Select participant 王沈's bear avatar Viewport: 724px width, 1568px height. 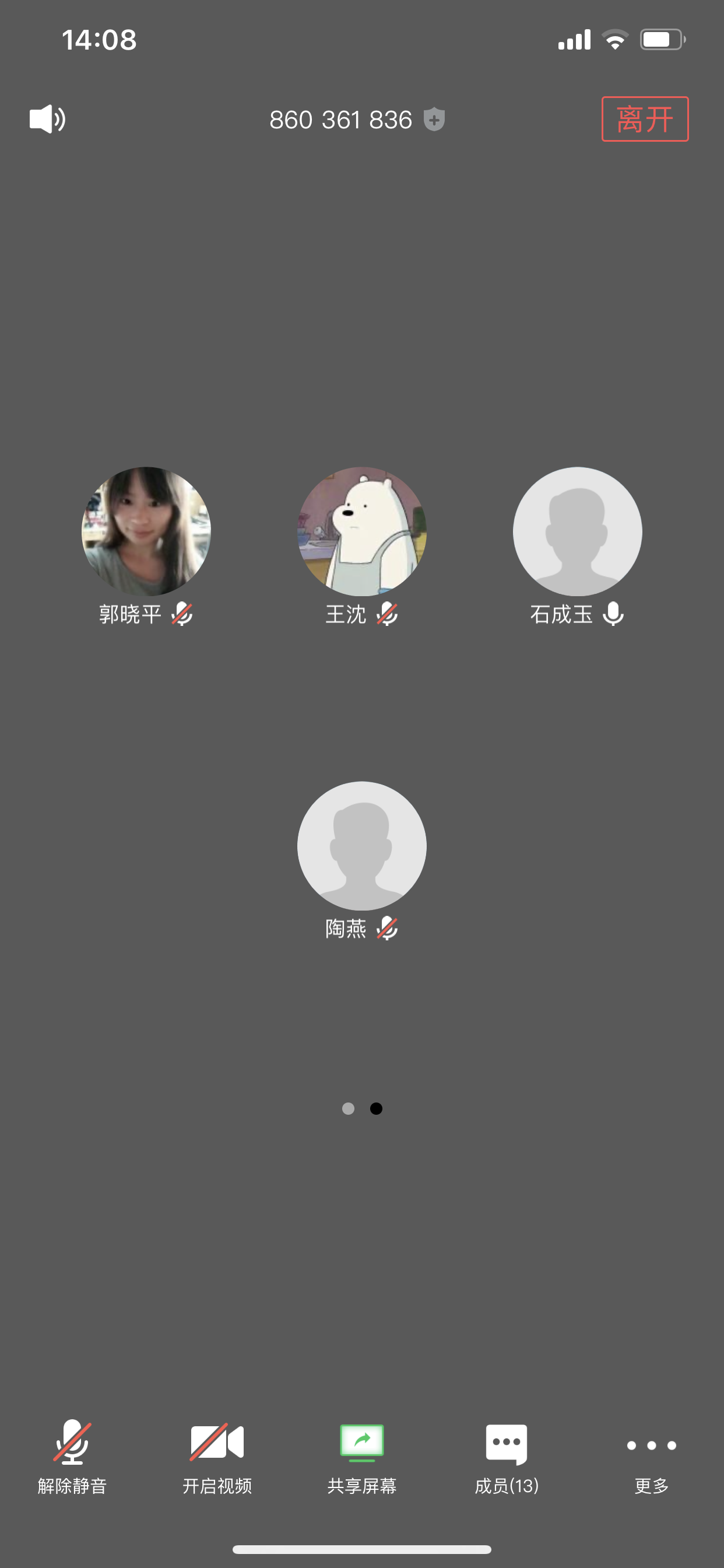point(362,531)
